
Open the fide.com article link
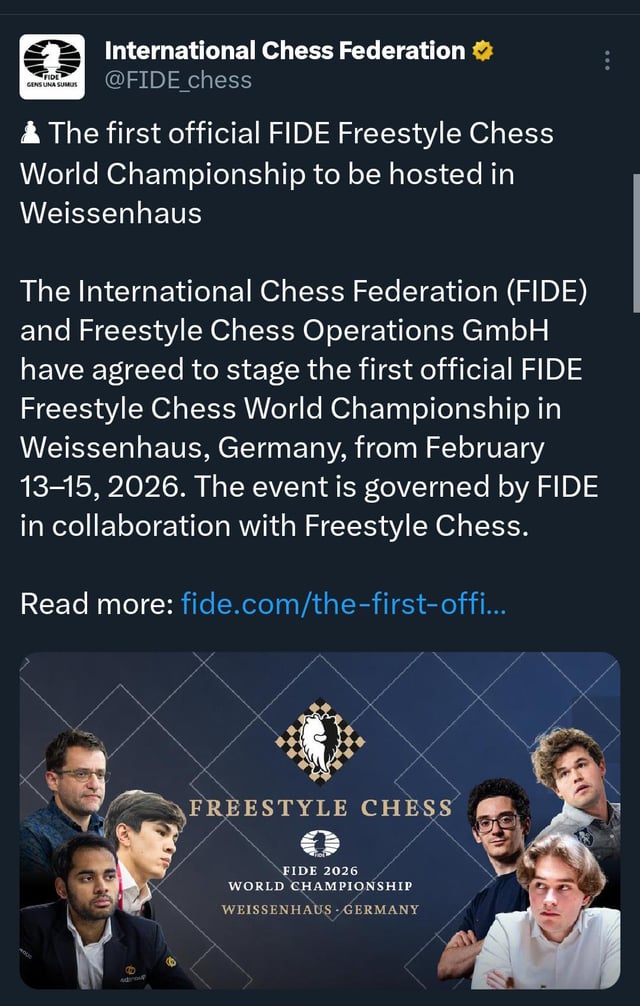pyautogui.click(x=344, y=604)
